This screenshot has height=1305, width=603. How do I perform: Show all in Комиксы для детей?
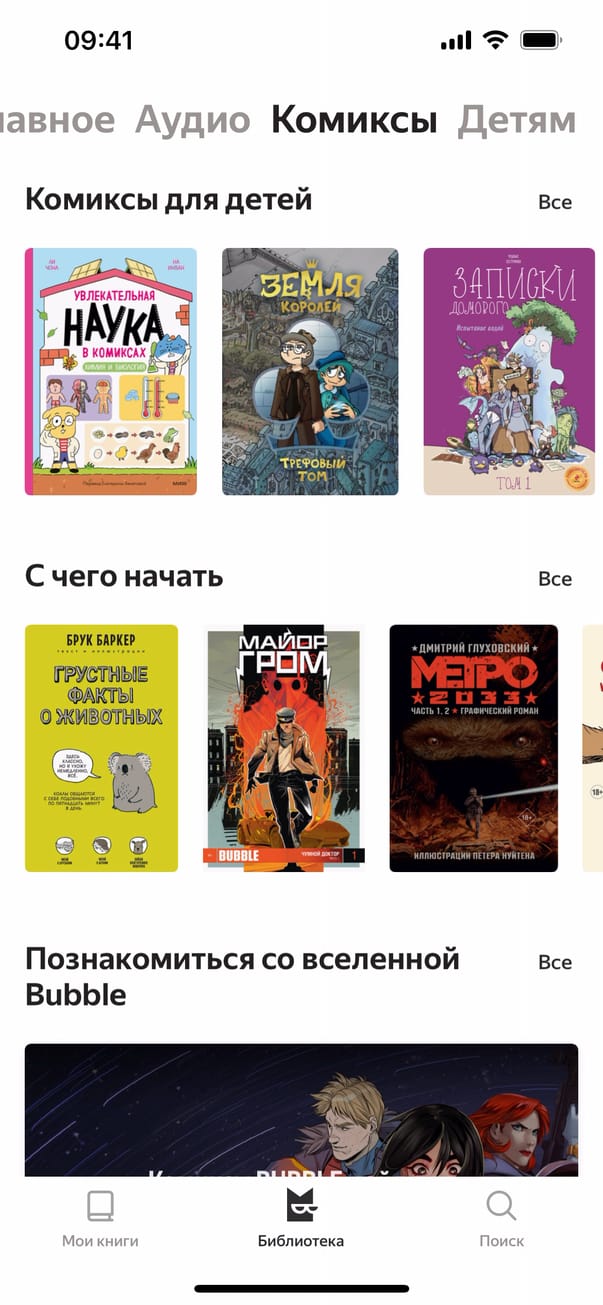(555, 202)
